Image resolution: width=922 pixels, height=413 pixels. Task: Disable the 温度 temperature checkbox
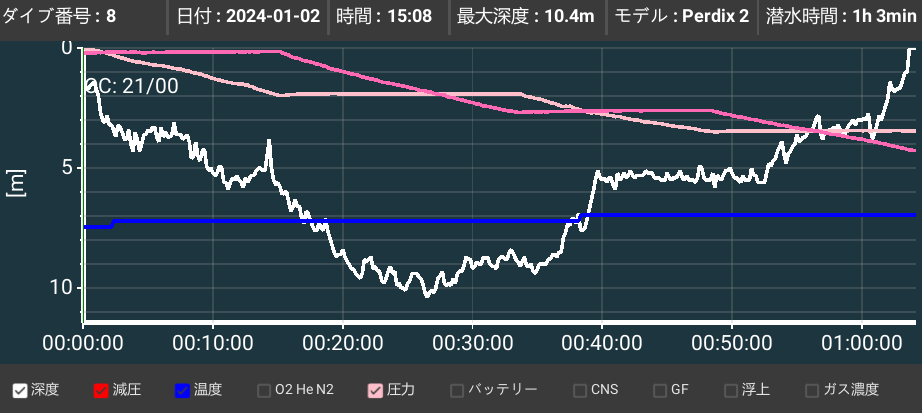[x=182, y=390]
